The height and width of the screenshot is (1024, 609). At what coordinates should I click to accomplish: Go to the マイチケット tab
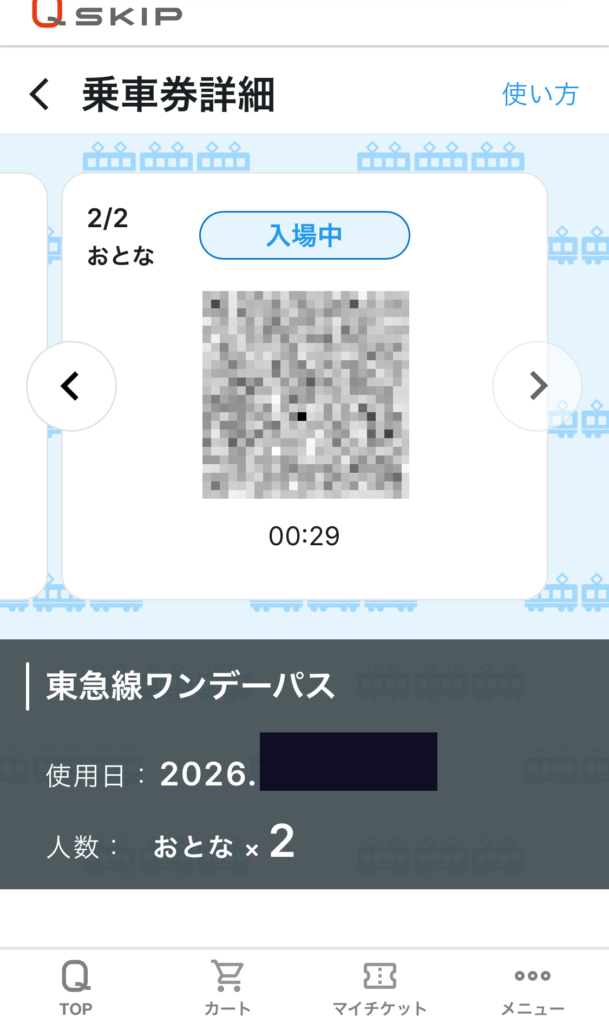pos(380,988)
